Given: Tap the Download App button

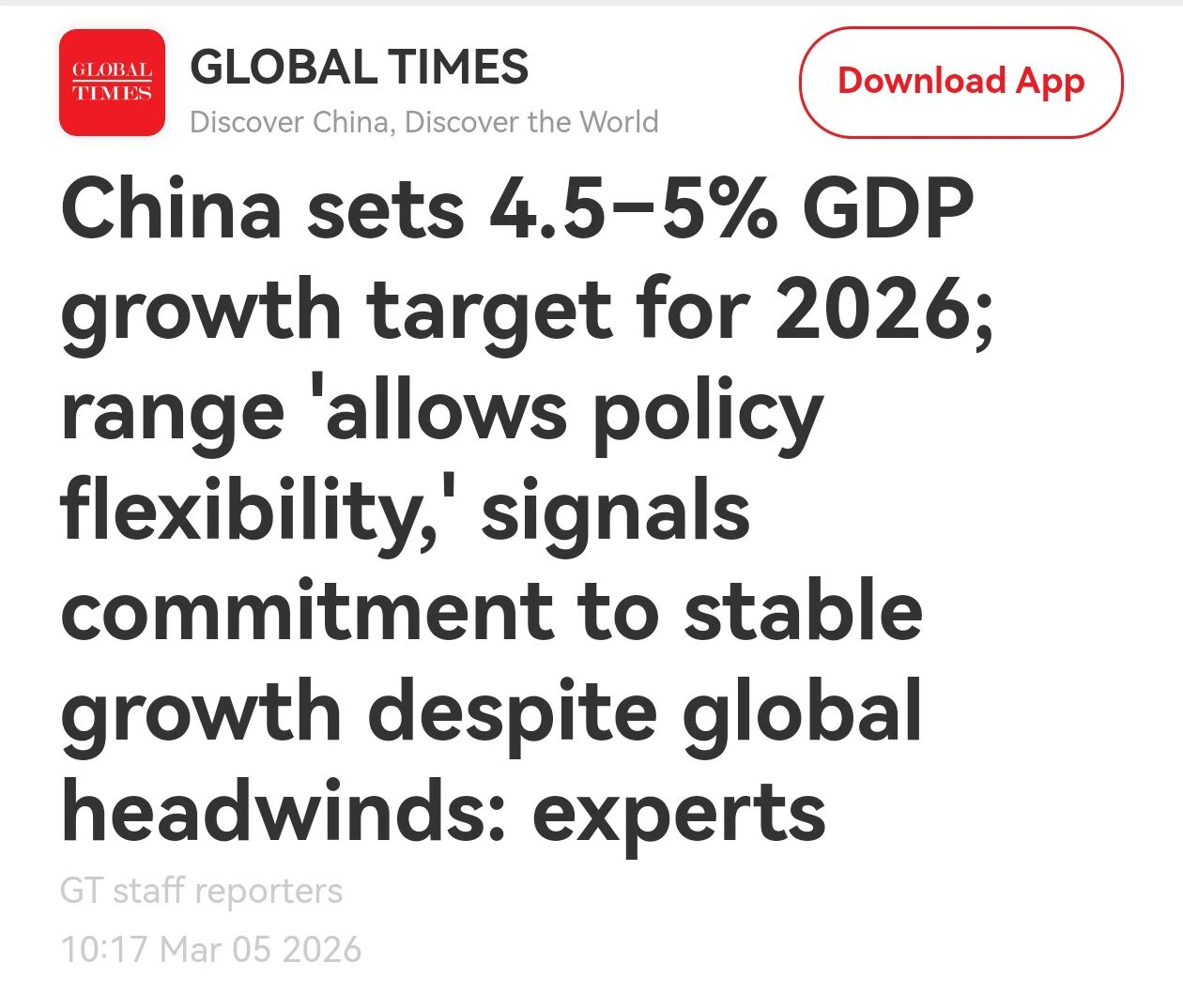Looking at the screenshot, I should pos(960,83).
